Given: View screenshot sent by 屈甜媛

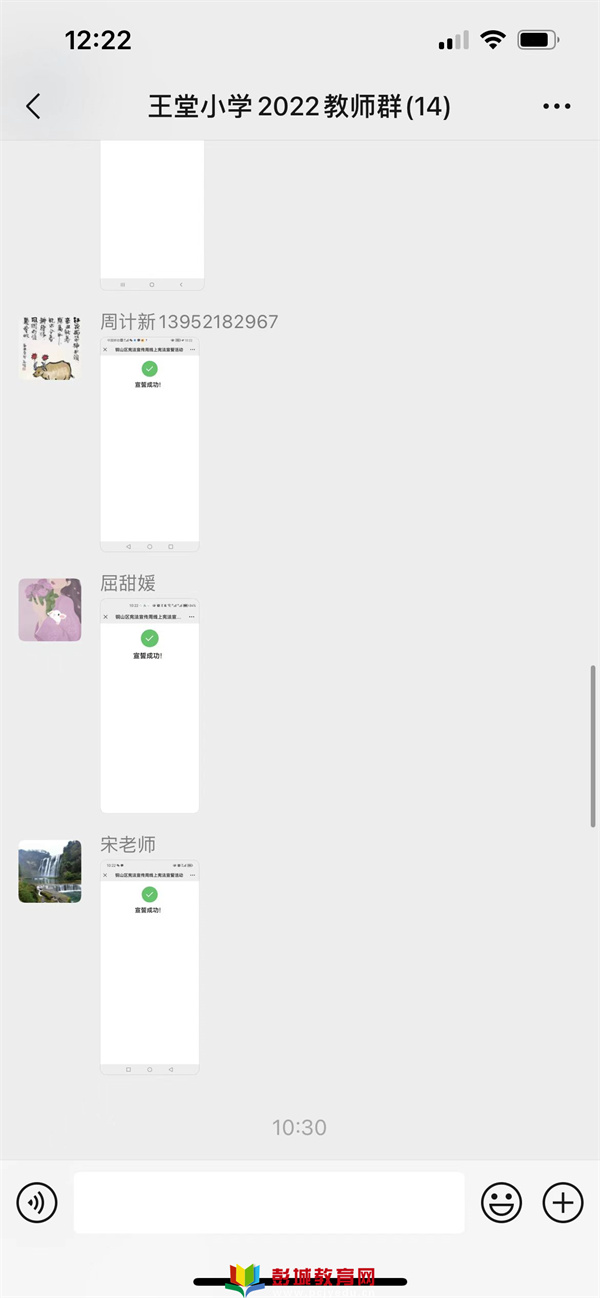Looking at the screenshot, I should coord(150,706).
